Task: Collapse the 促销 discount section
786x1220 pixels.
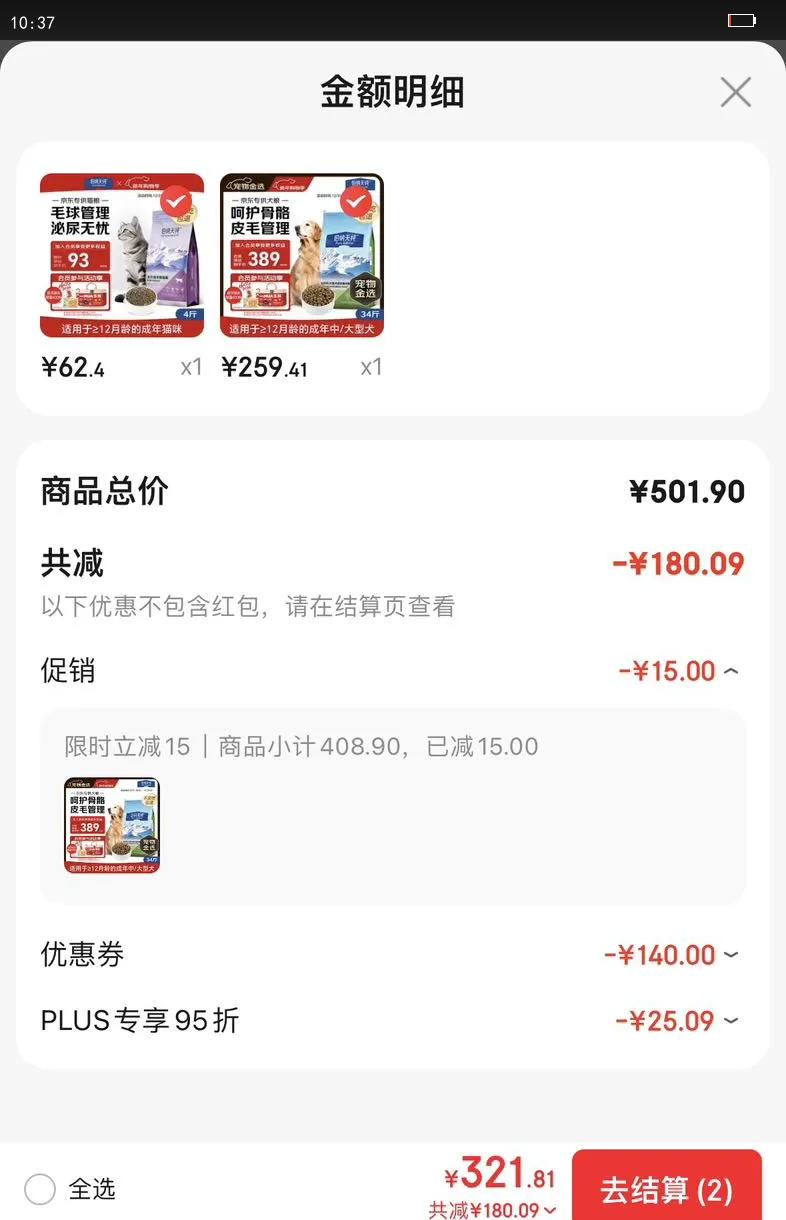Action: point(679,671)
